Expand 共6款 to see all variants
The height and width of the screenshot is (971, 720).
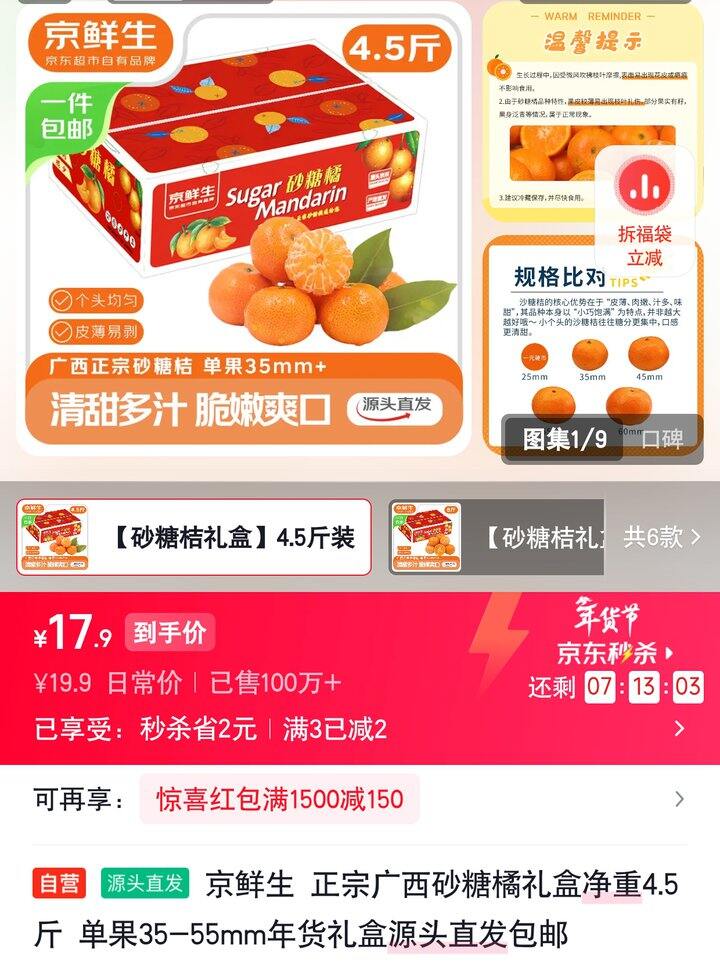pyautogui.click(x=662, y=537)
